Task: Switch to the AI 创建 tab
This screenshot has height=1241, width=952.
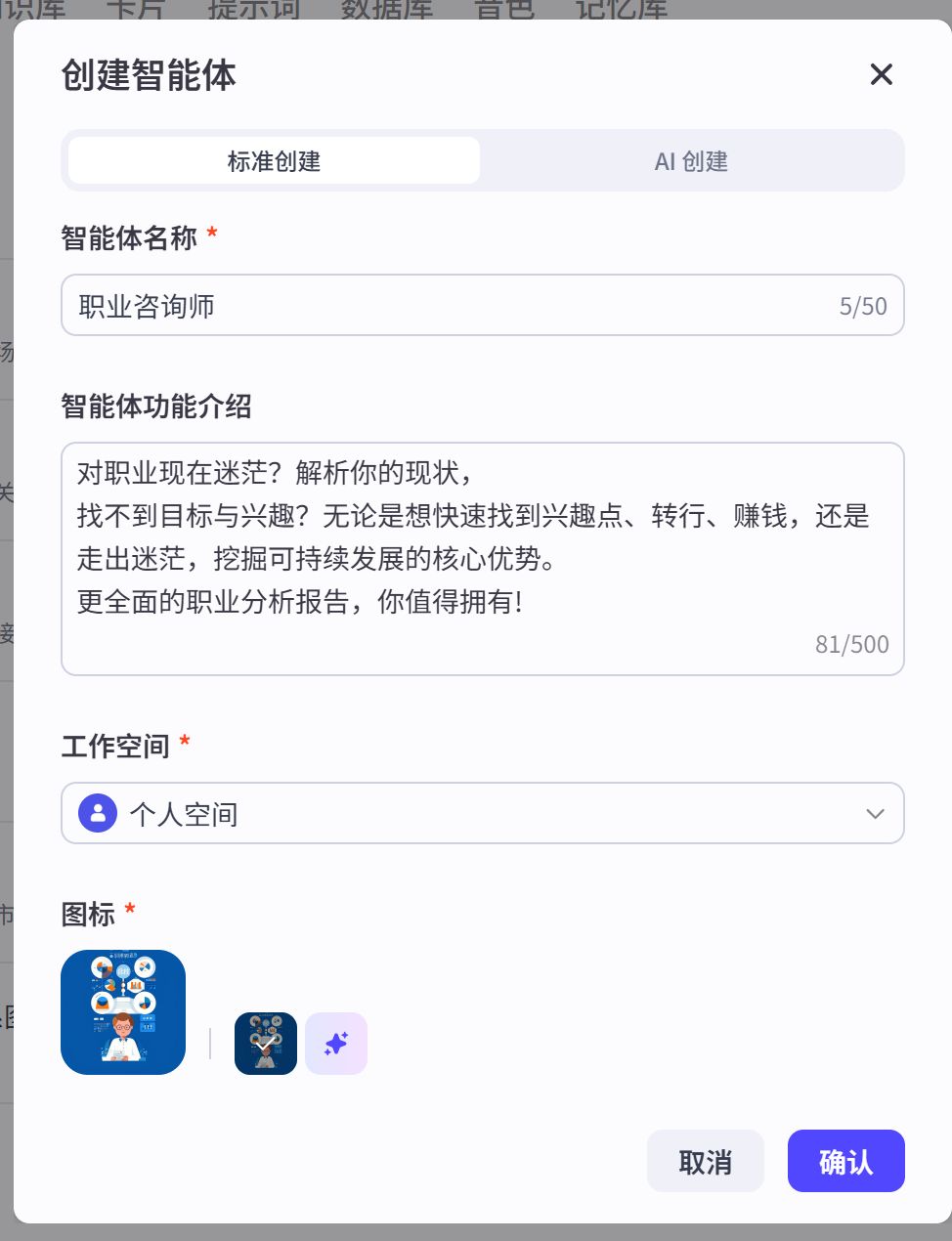Action: (692, 160)
